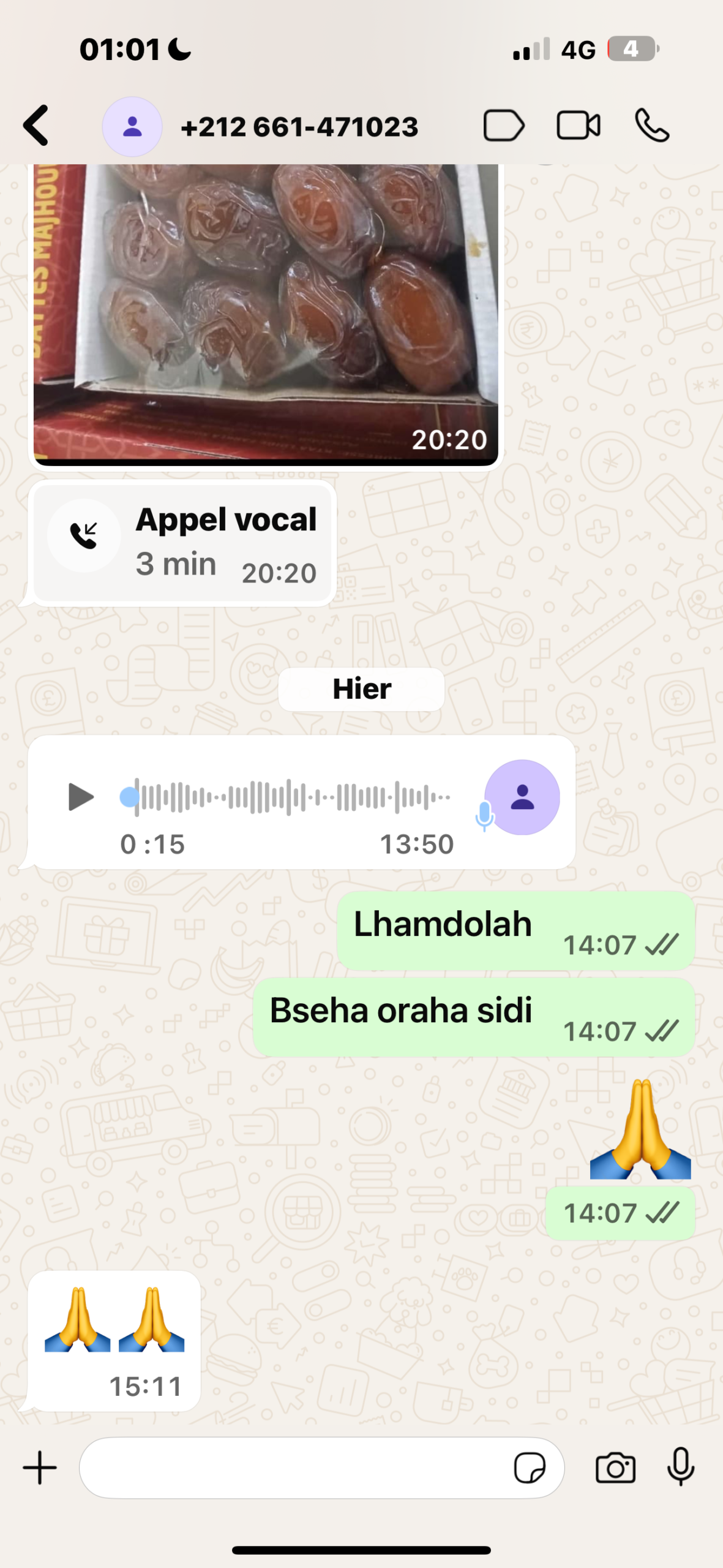Play the 0:15 voice message
The height and width of the screenshot is (1568, 723).
click(x=80, y=797)
